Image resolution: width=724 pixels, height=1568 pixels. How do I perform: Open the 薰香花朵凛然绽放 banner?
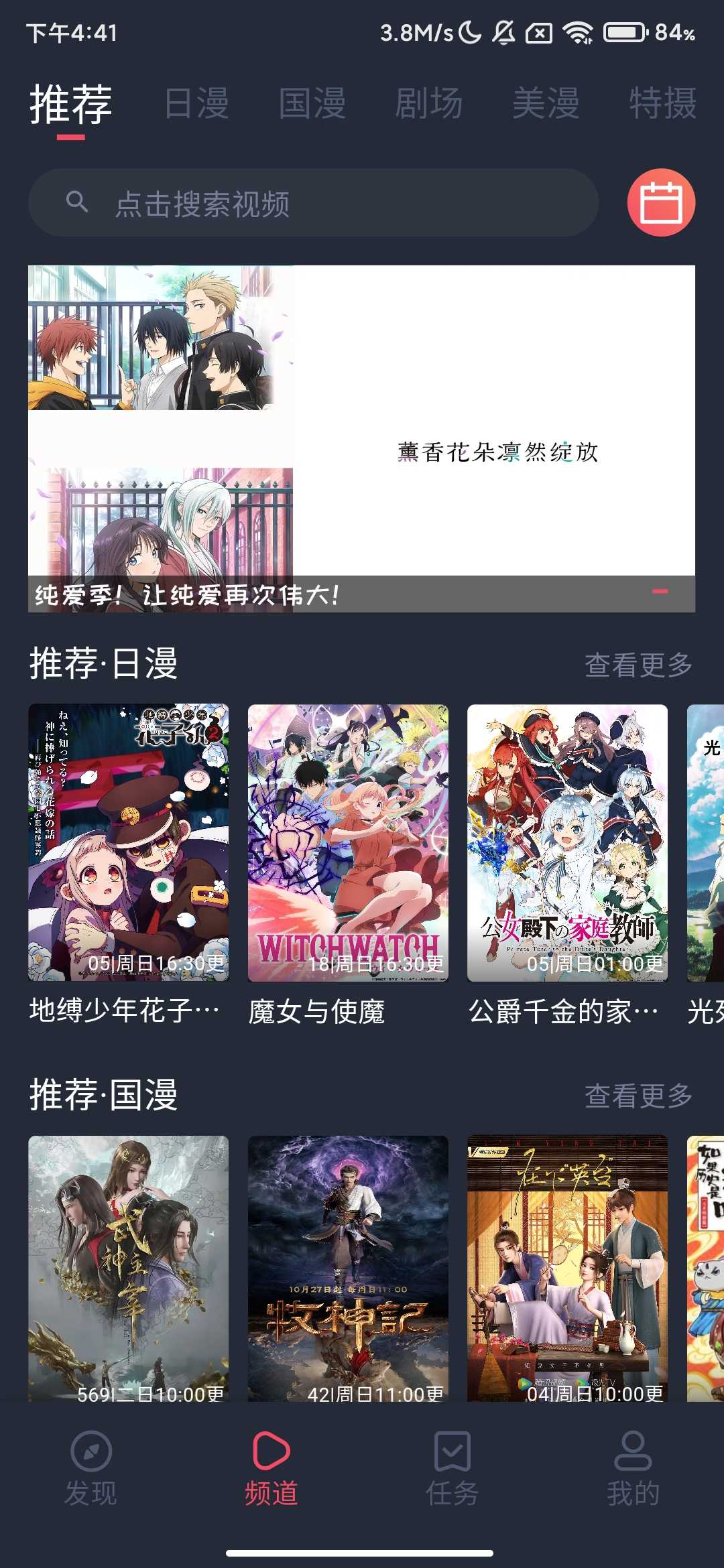(361, 438)
